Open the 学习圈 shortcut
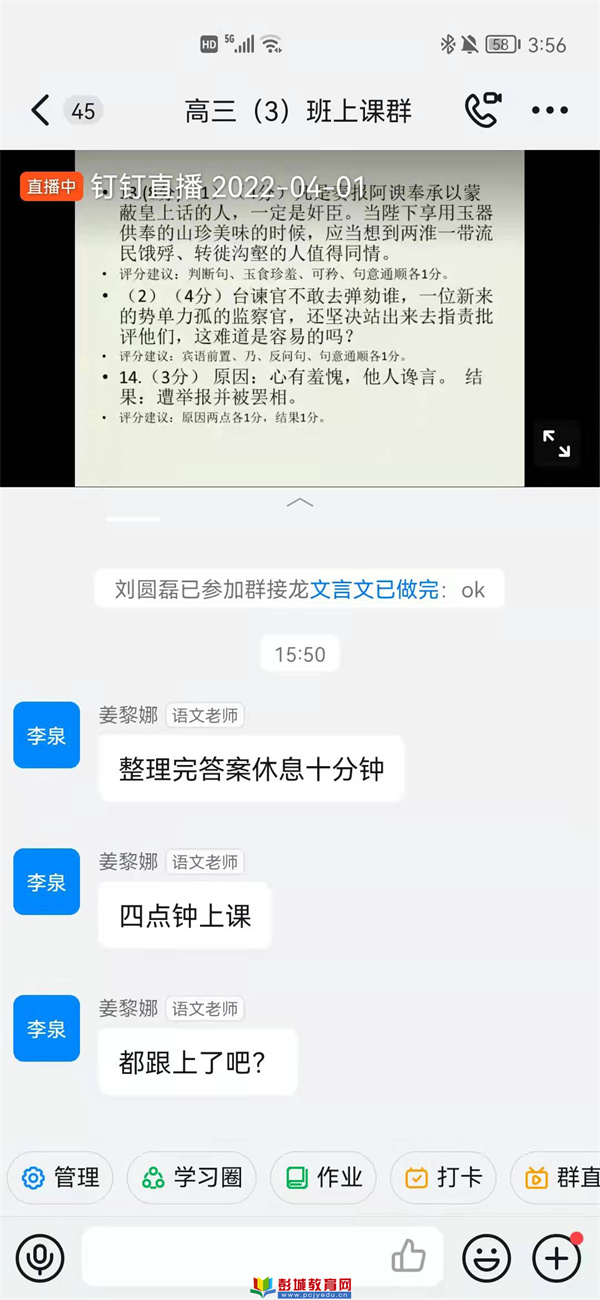 click(193, 1178)
